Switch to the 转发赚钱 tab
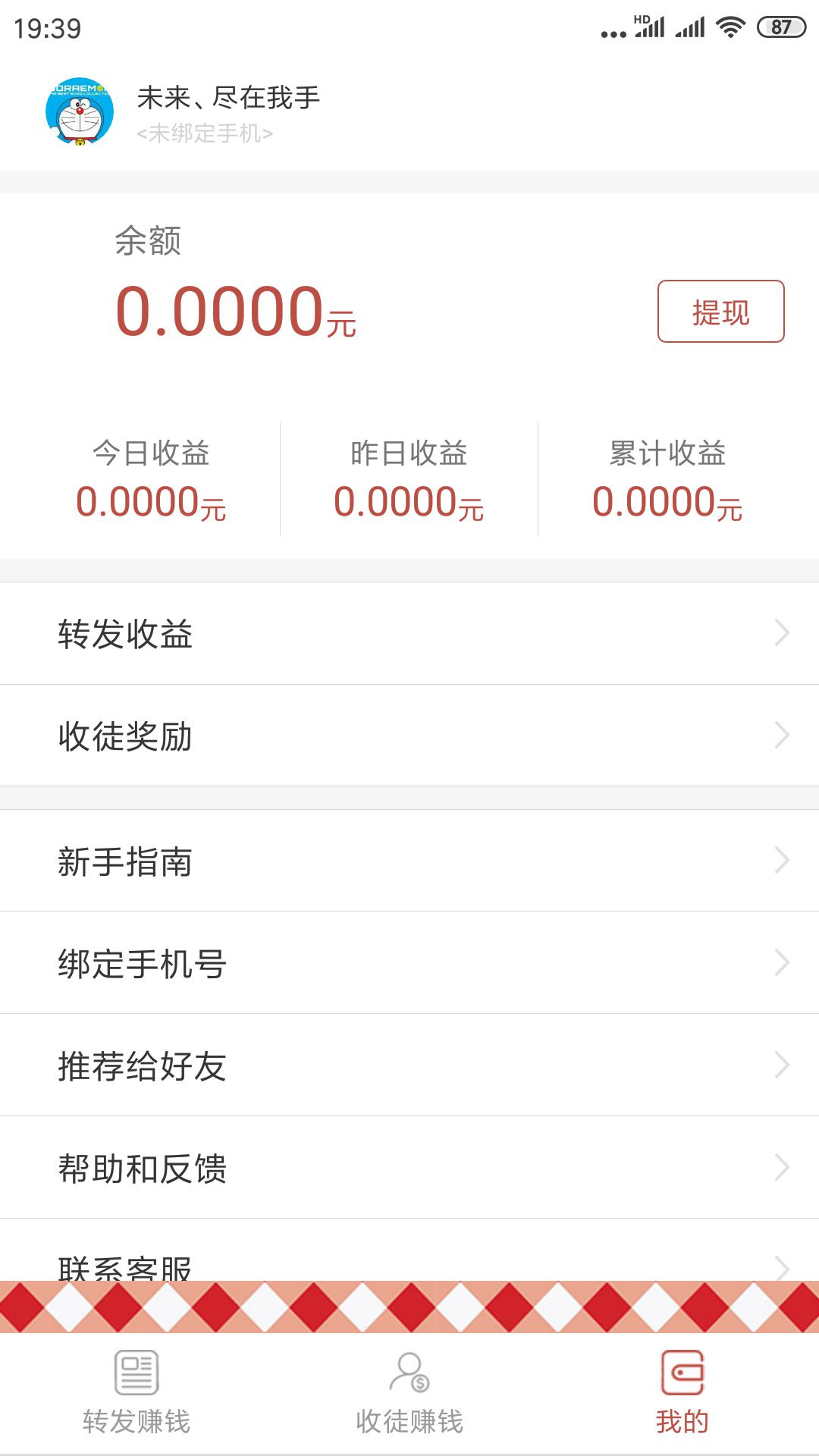 click(x=136, y=1422)
